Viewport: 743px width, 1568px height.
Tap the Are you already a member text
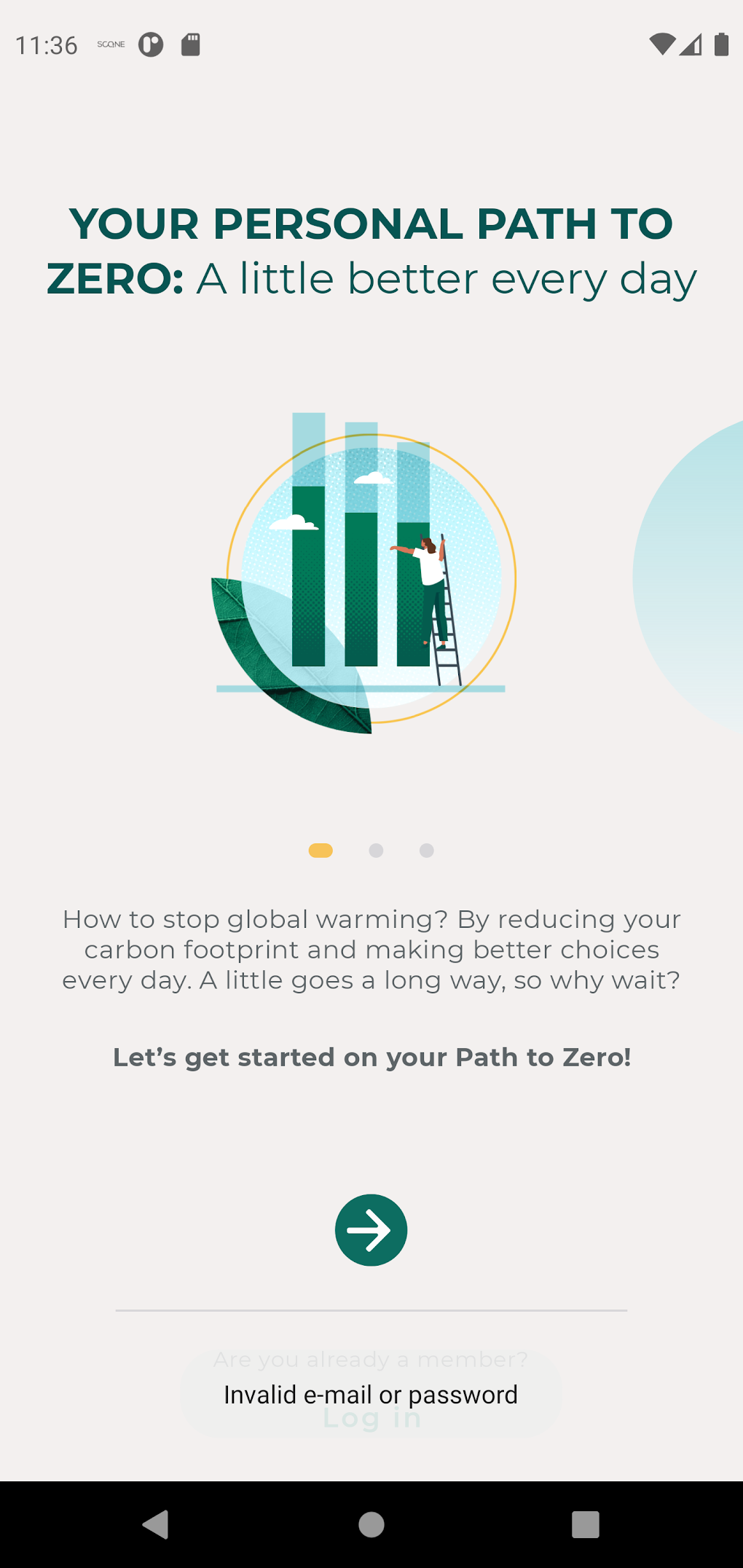[x=371, y=1358]
